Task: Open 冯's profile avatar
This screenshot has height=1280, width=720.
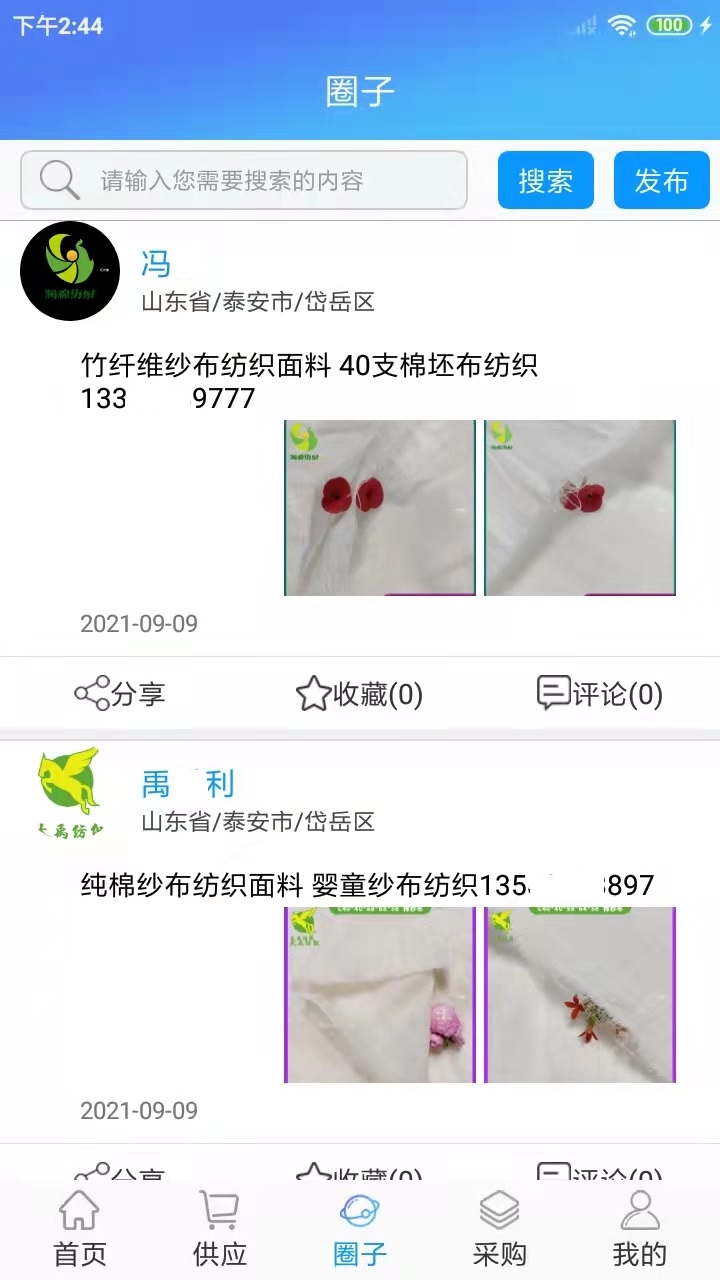Action: point(70,271)
